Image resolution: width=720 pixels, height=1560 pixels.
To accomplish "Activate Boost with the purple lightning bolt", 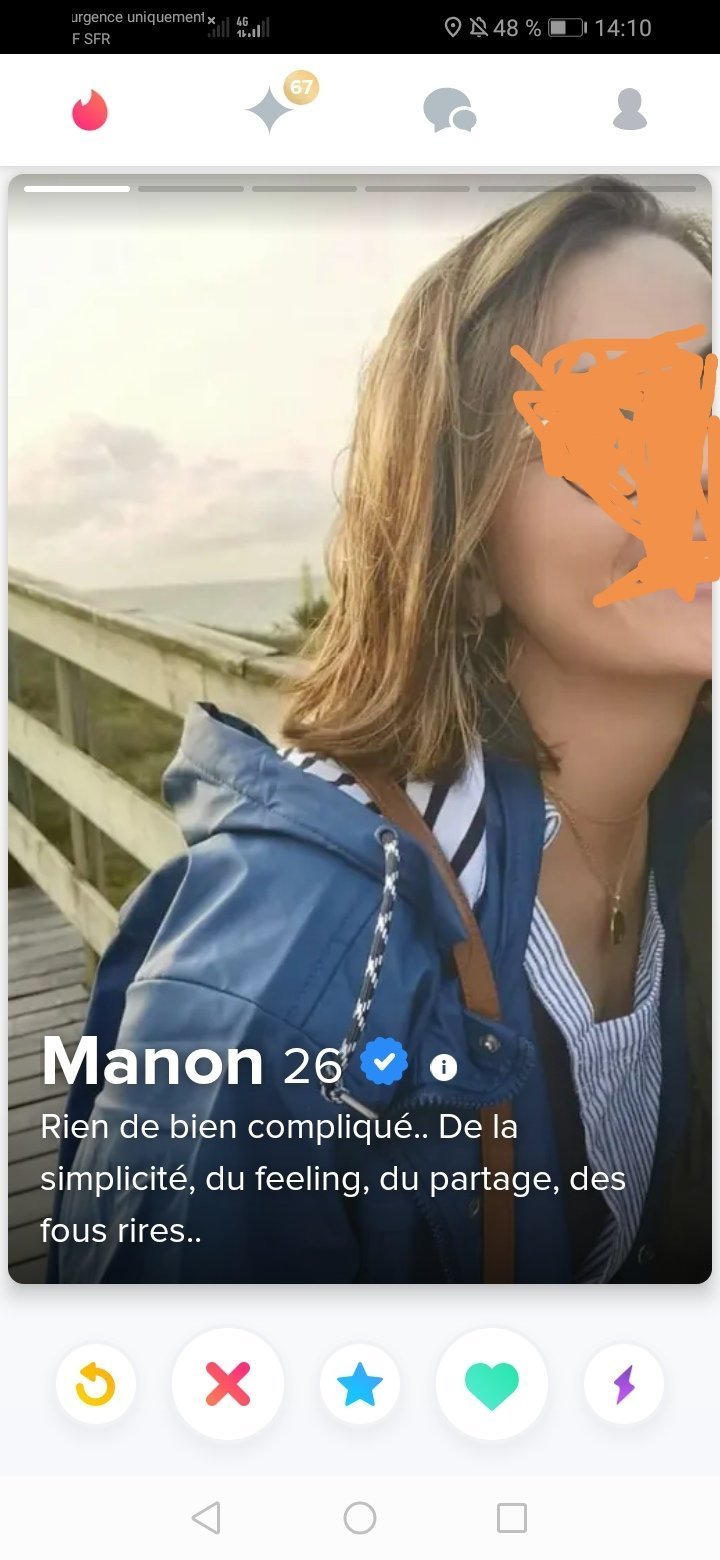I will click(624, 1385).
